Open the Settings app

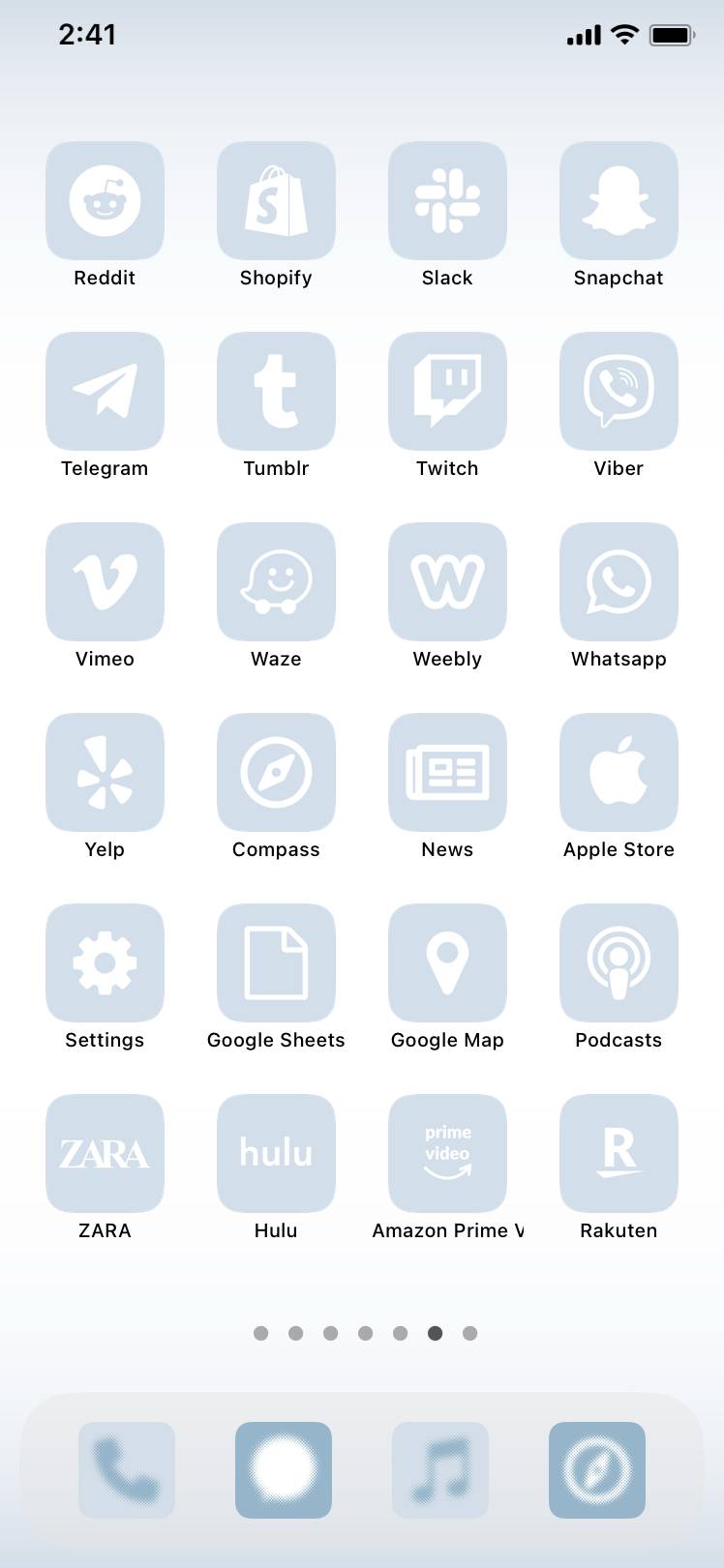click(105, 963)
